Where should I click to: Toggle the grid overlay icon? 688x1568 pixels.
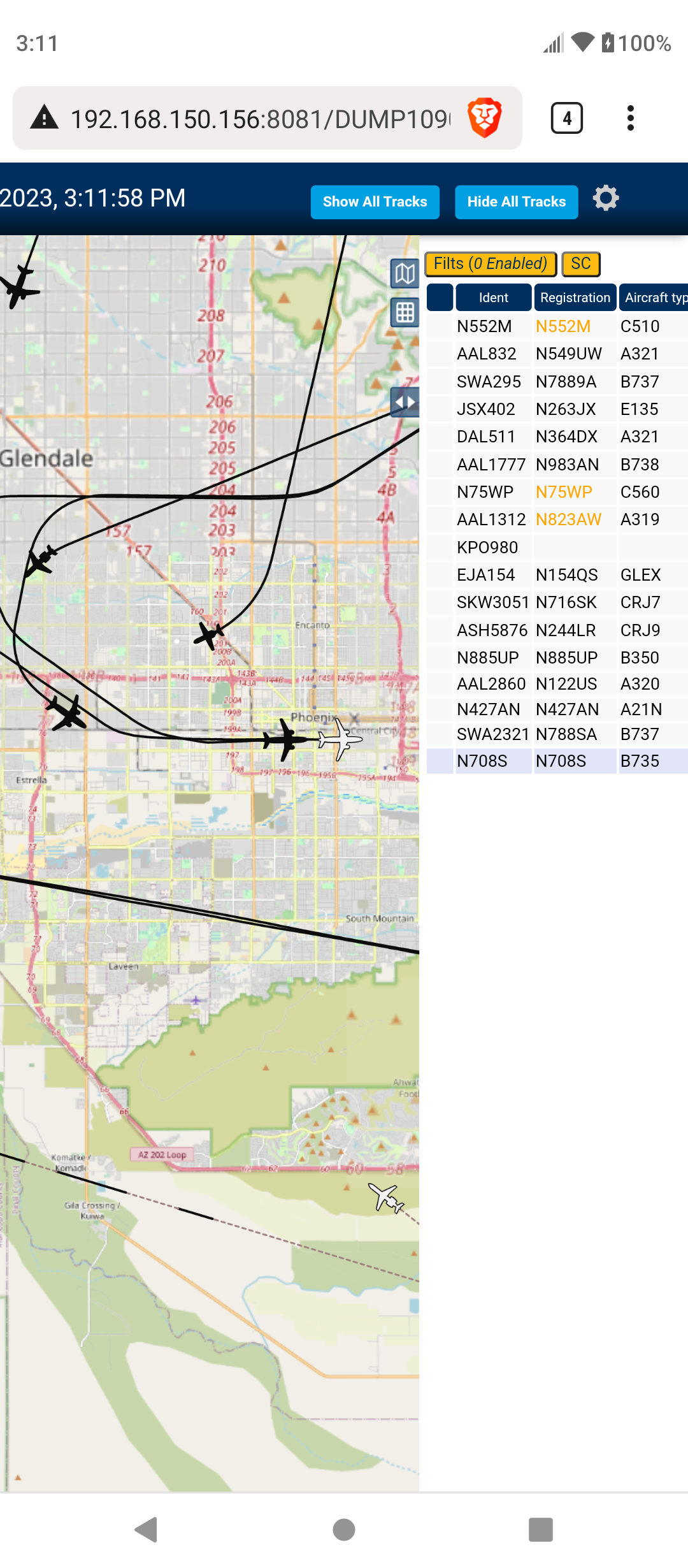coord(405,312)
